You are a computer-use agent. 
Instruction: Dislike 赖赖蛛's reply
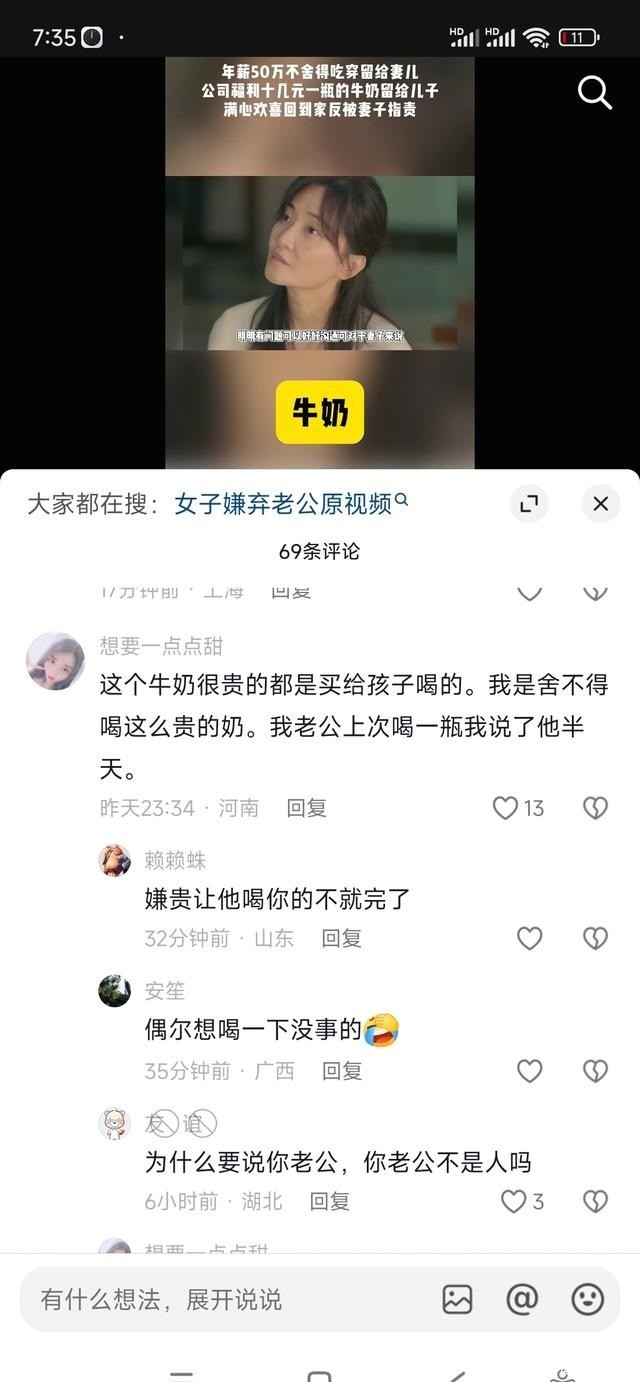595,938
